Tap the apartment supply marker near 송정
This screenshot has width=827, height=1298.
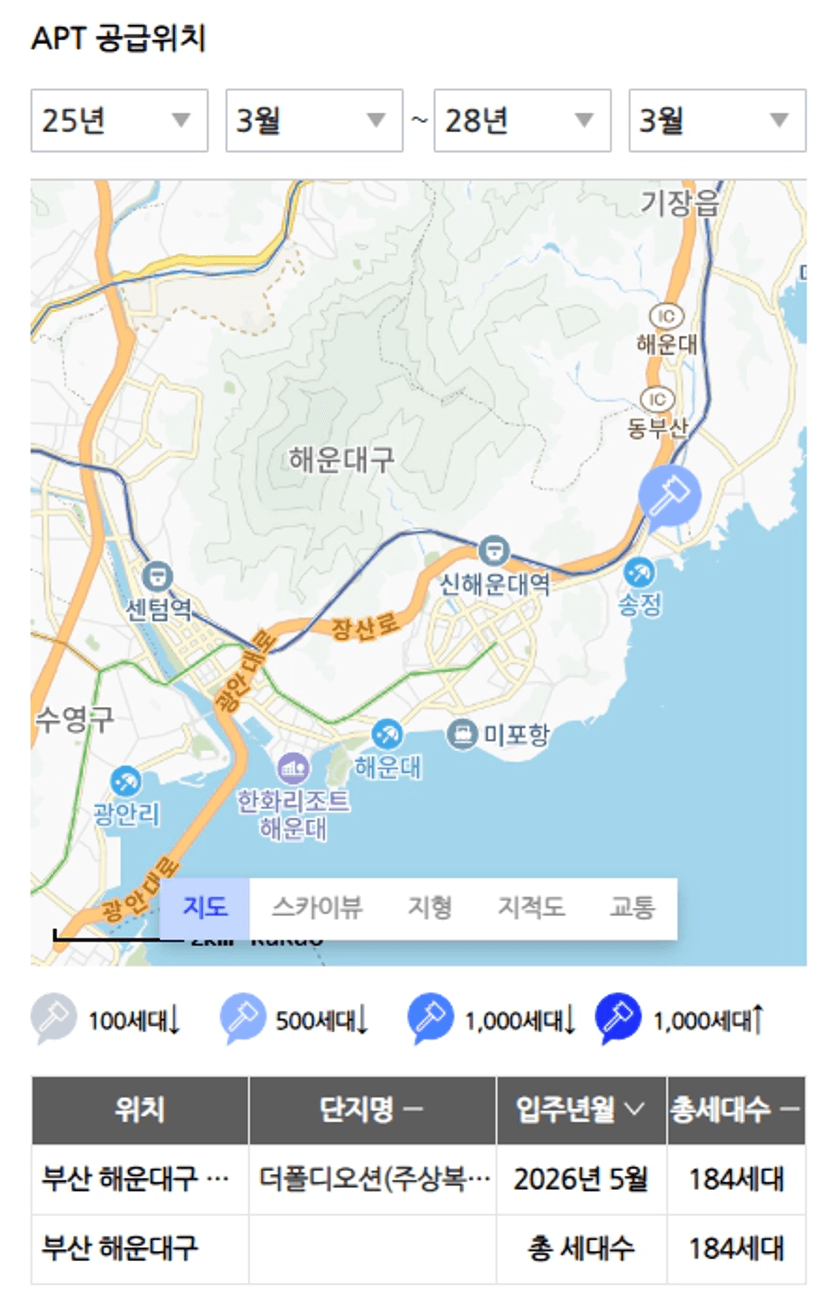coord(669,495)
